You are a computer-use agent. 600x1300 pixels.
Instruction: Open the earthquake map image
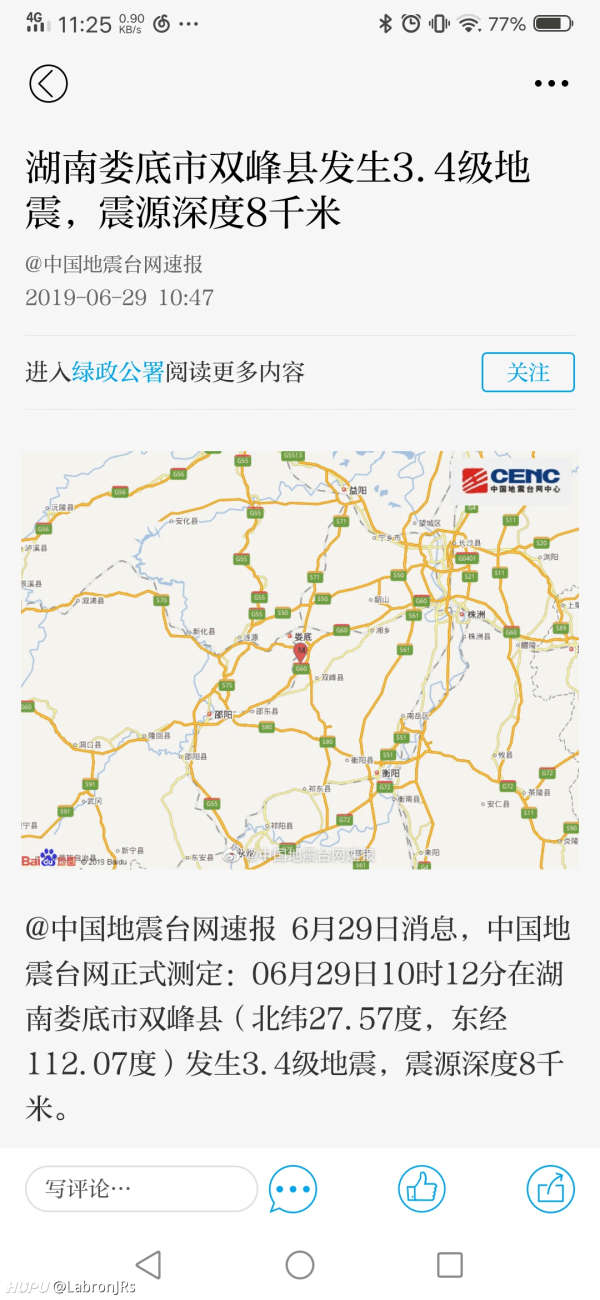[x=300, y=660]
